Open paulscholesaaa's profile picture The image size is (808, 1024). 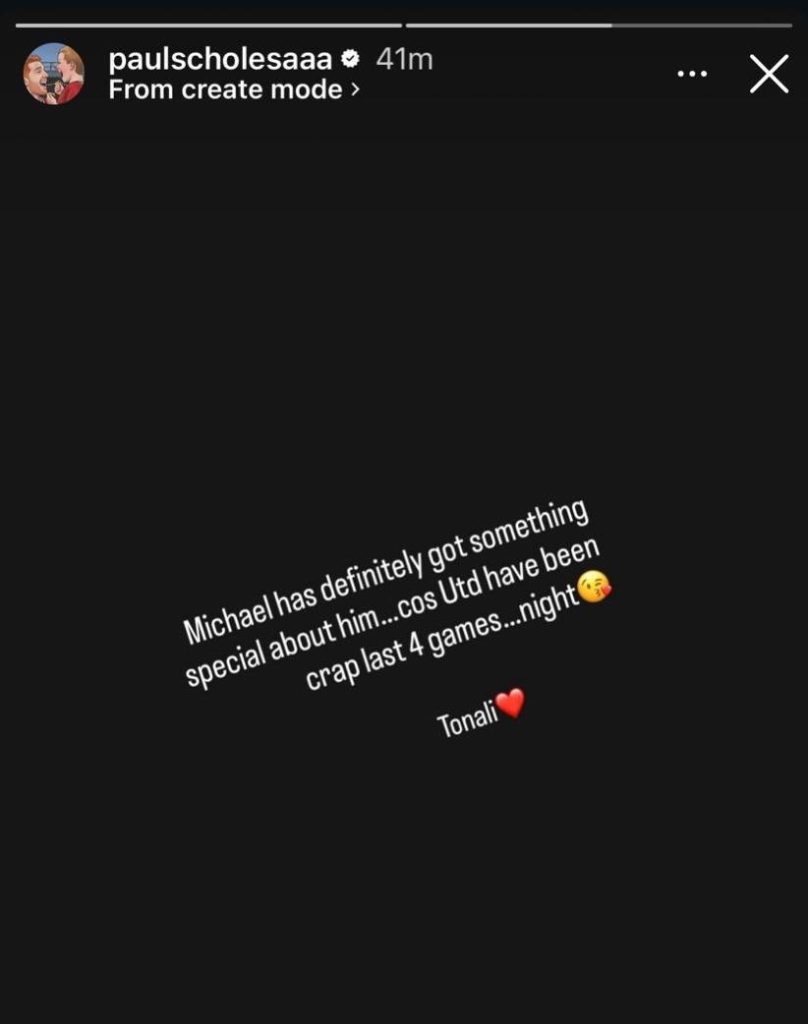(x=54, y=74)
